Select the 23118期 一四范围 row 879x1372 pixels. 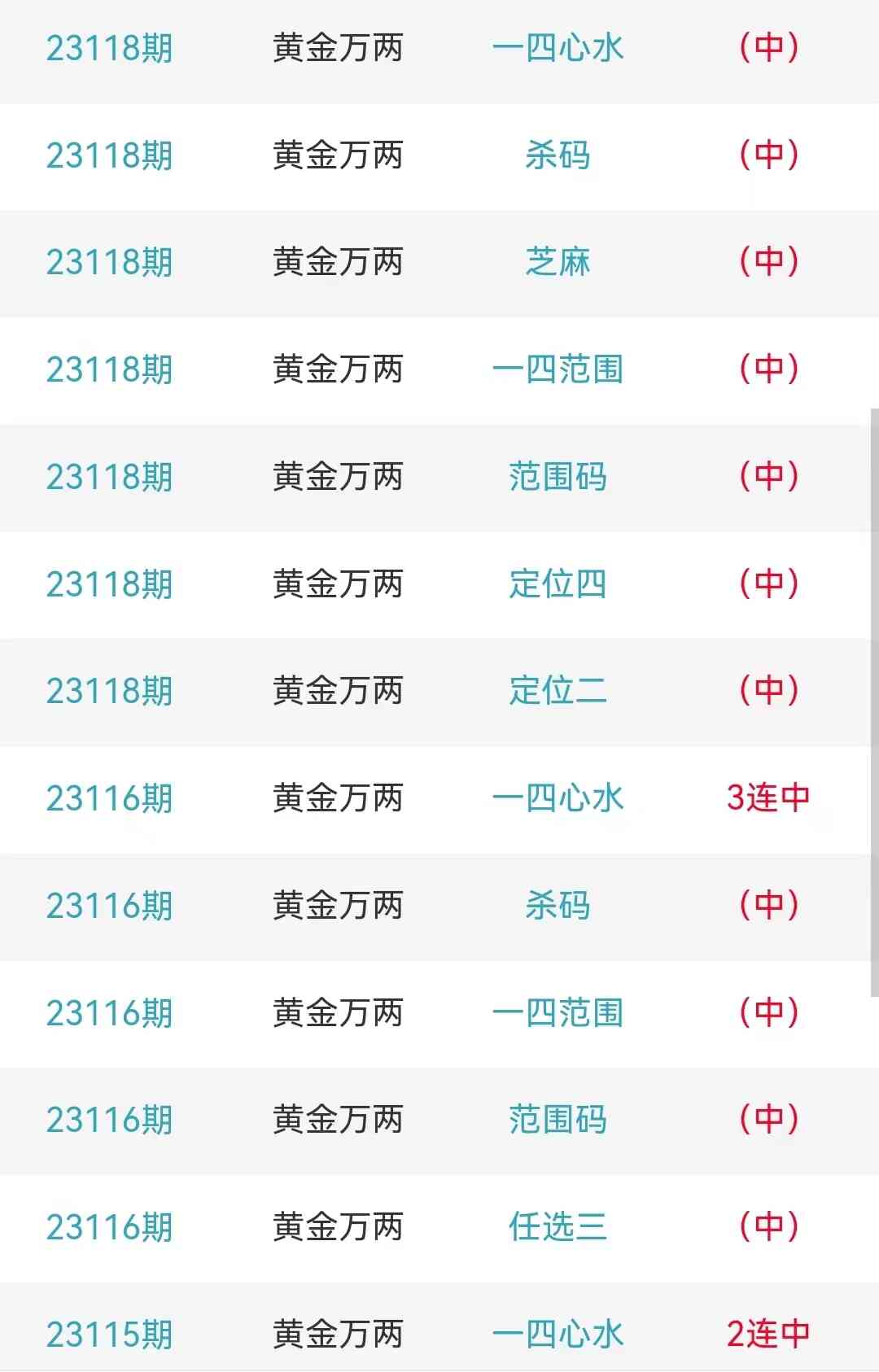click(x=558, y=369)
